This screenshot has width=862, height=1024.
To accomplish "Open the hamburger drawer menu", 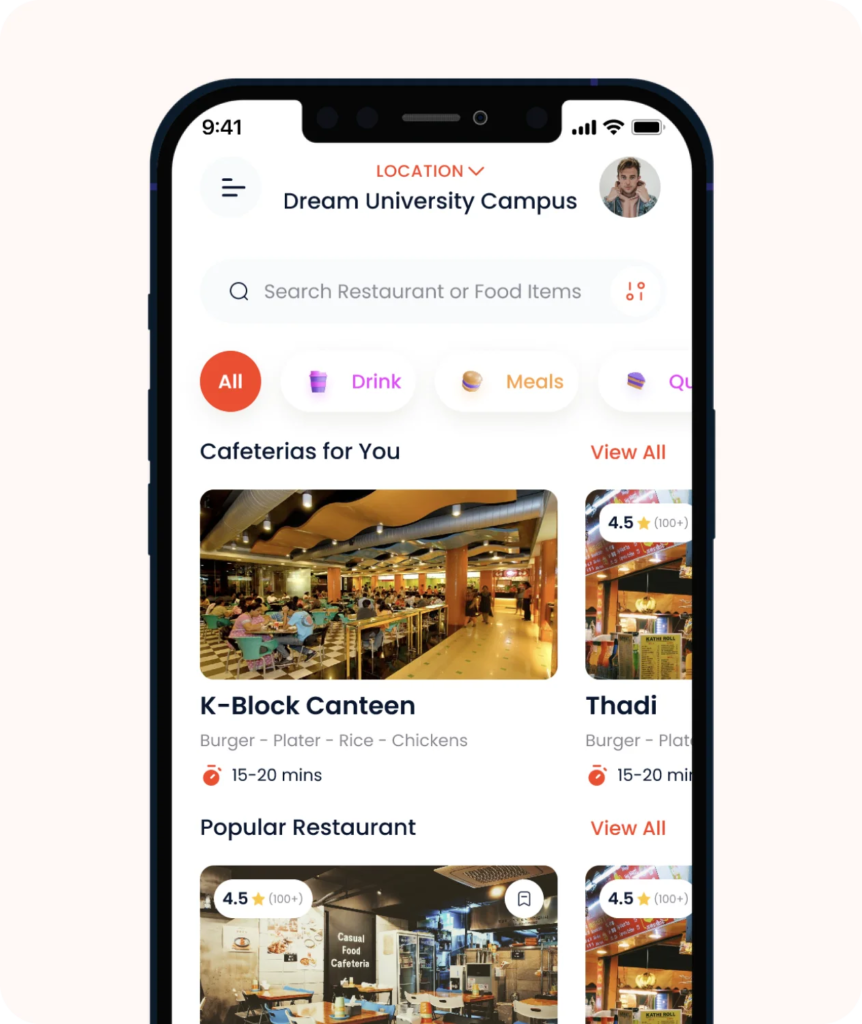I will 232,187.
